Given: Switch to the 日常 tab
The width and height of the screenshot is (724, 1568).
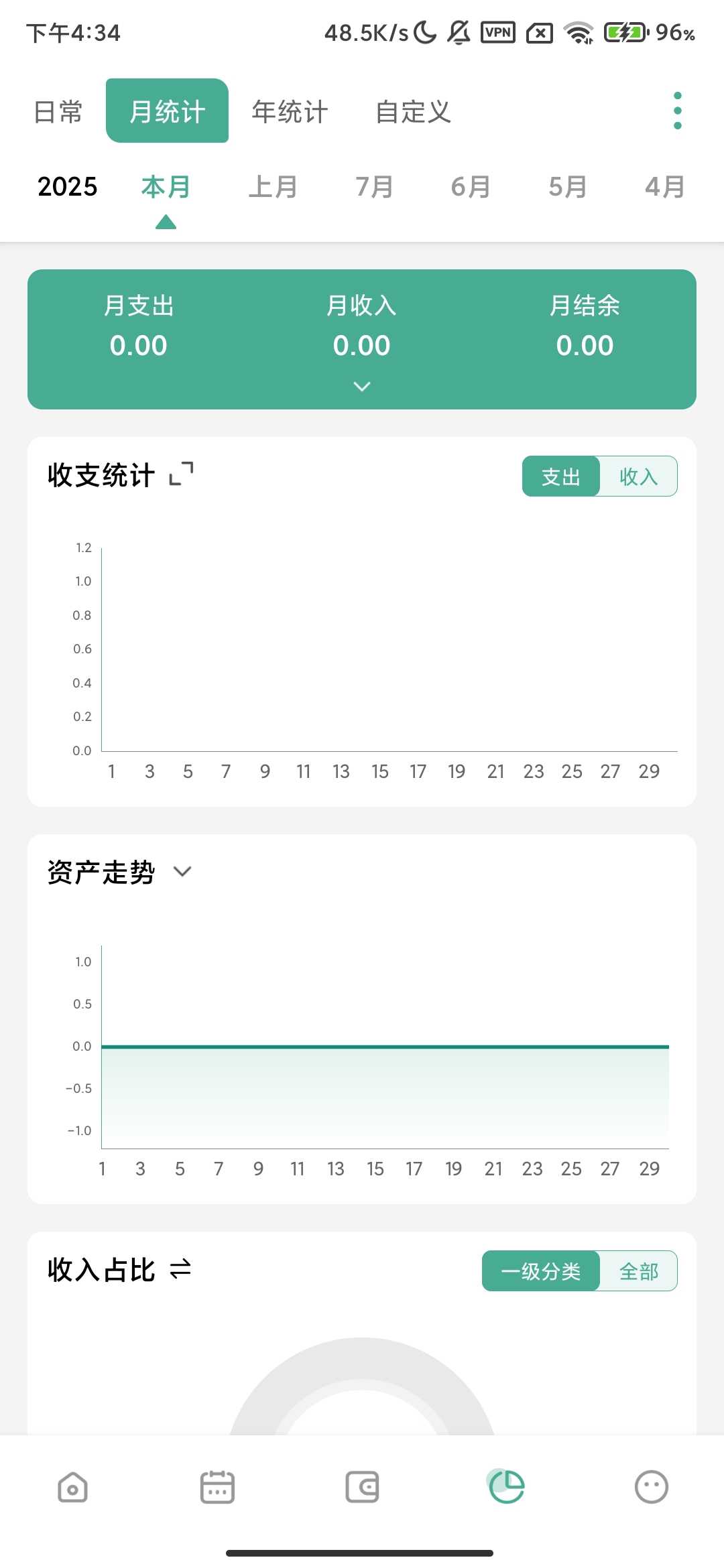Looking at the screenshot, I should tap(58, 111).
